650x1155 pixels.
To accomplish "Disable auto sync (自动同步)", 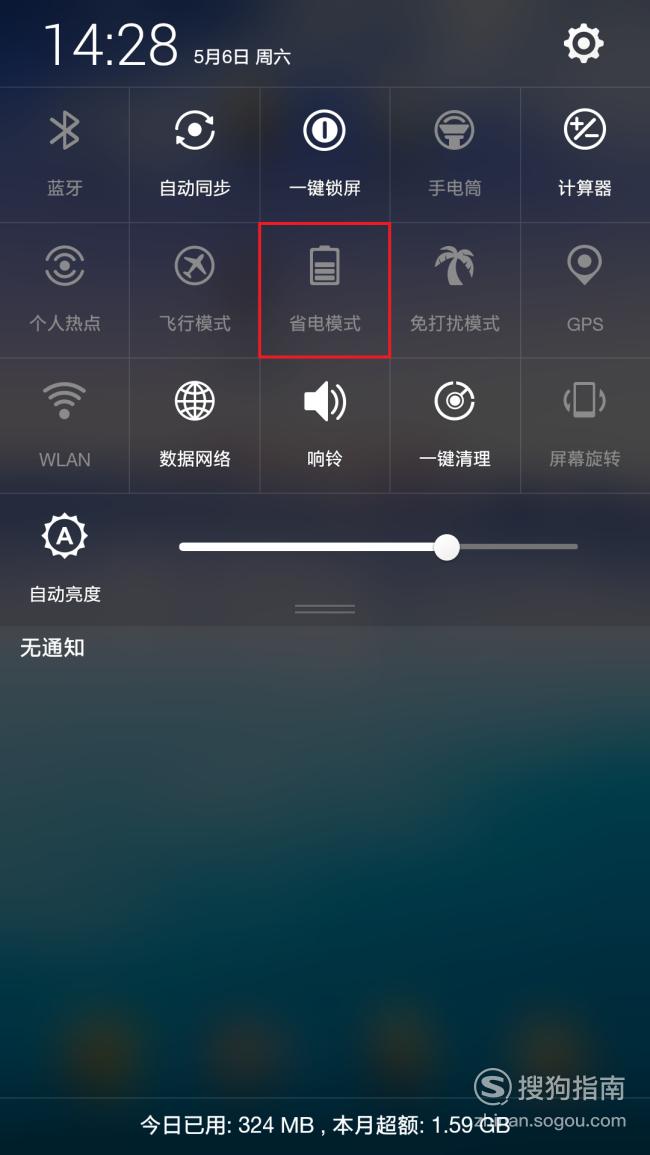I will (x=195, y=155).
